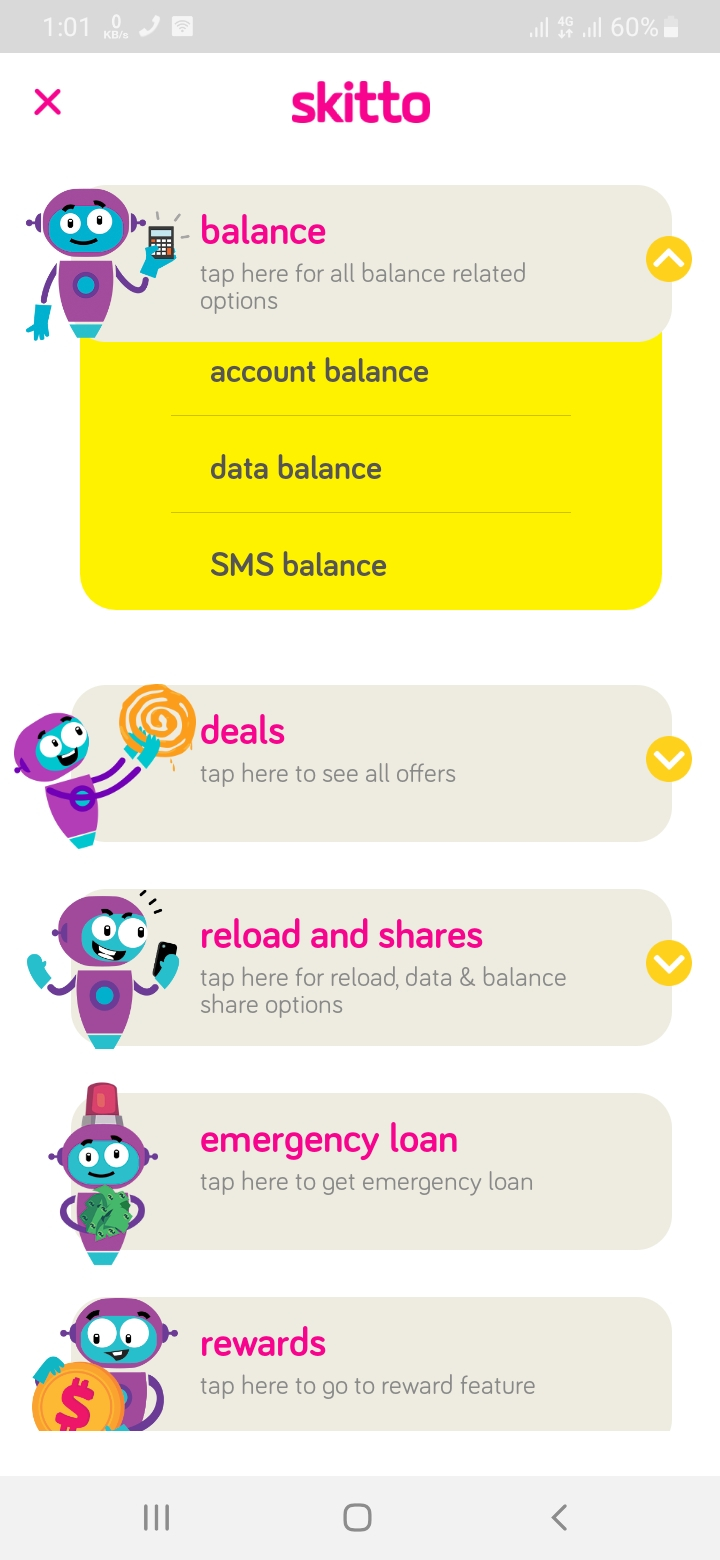Close the skitto menu with X
Image resolution: width=720 pixels, height=1560 pixels.
coord(47,102)
